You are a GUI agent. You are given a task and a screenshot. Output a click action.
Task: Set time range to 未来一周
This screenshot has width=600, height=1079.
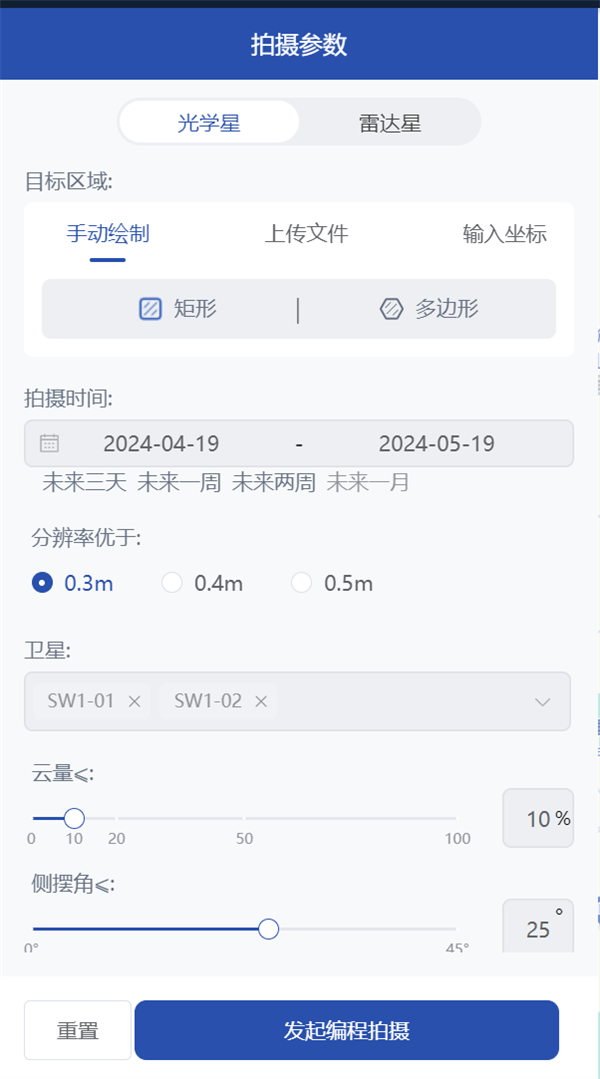(179, 482)
